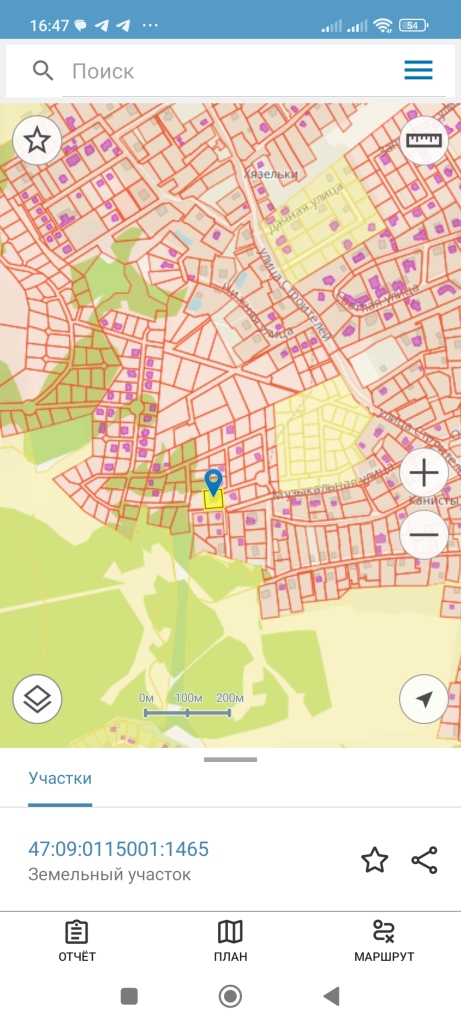Open the ОТЧЁТ report
Viewport: 461px width, 1024px height.
coord(77,941)
